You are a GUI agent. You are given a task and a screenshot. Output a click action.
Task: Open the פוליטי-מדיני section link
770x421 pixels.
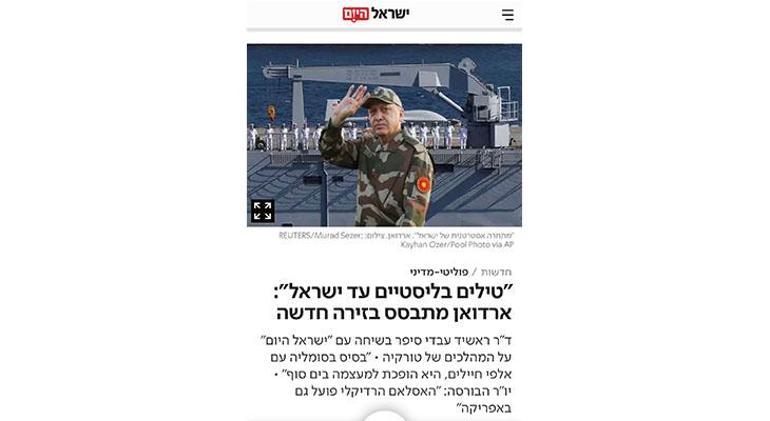tap(440, 272)
